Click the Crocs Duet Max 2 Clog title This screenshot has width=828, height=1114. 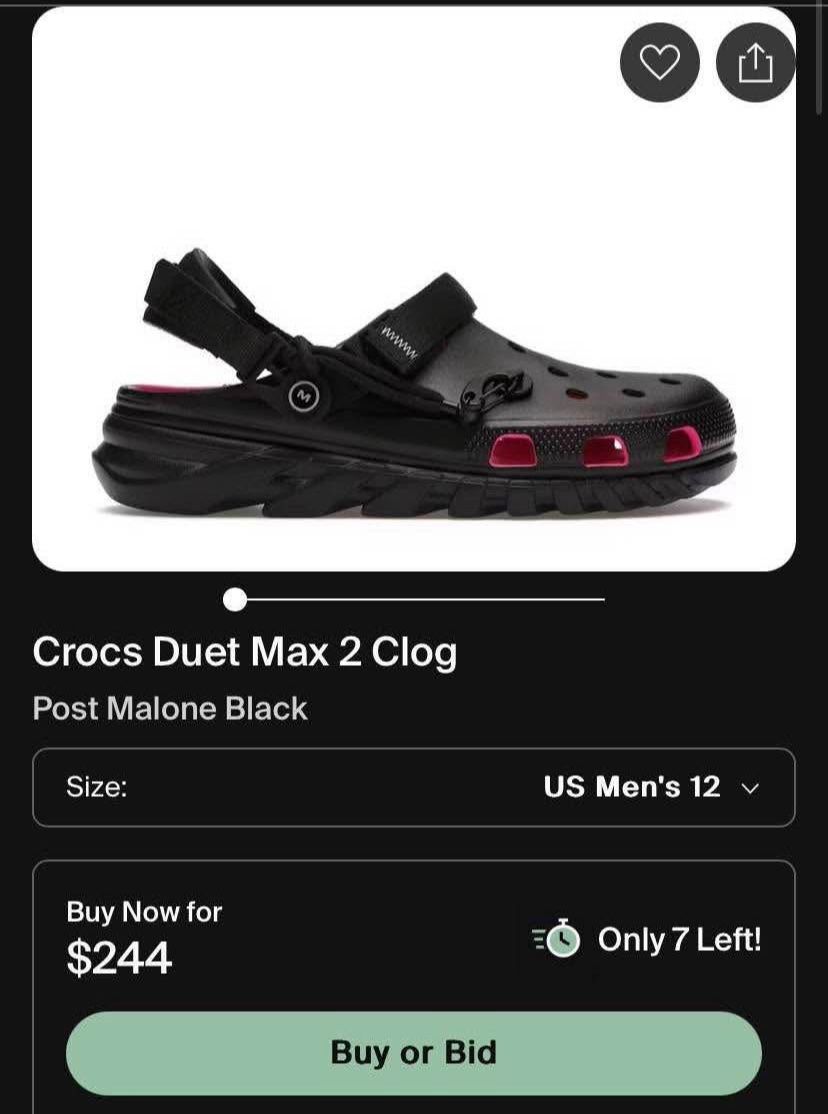[x=246, y=652]
